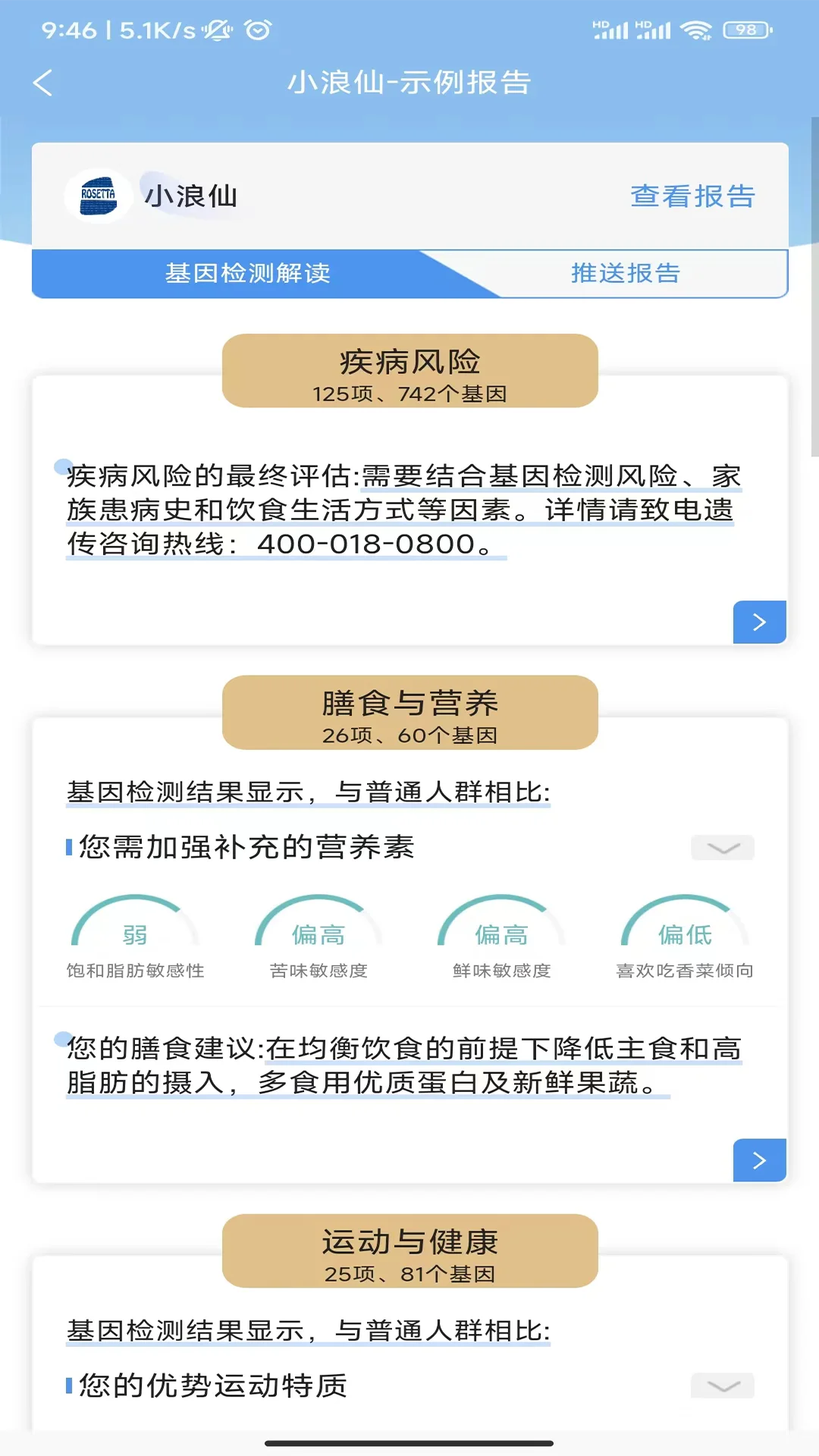819x1456 pixels.
Task: Tap the back arrow to exit report
Action: (43, 82)
